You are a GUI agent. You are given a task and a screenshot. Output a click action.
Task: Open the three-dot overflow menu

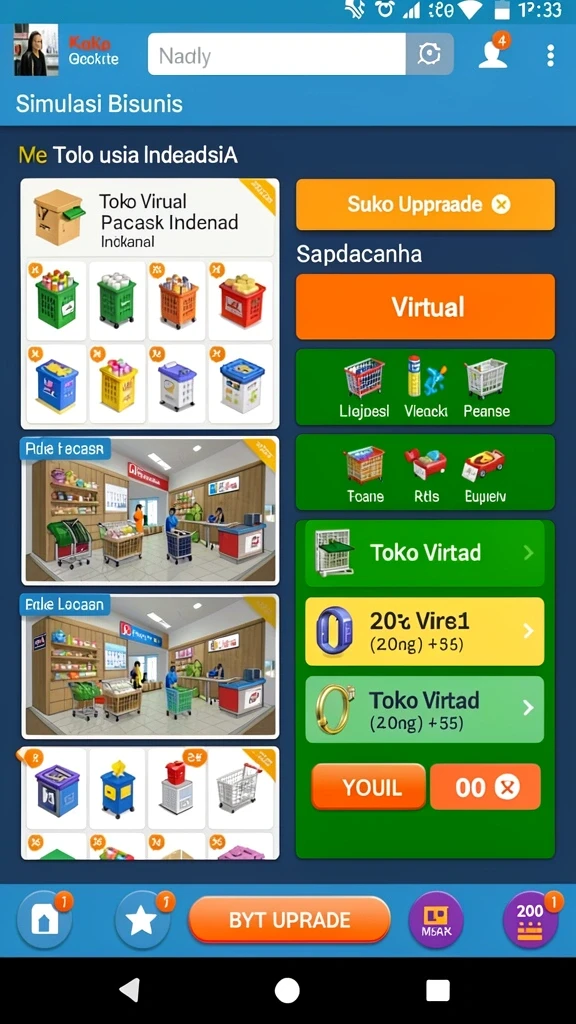[551, 56]
